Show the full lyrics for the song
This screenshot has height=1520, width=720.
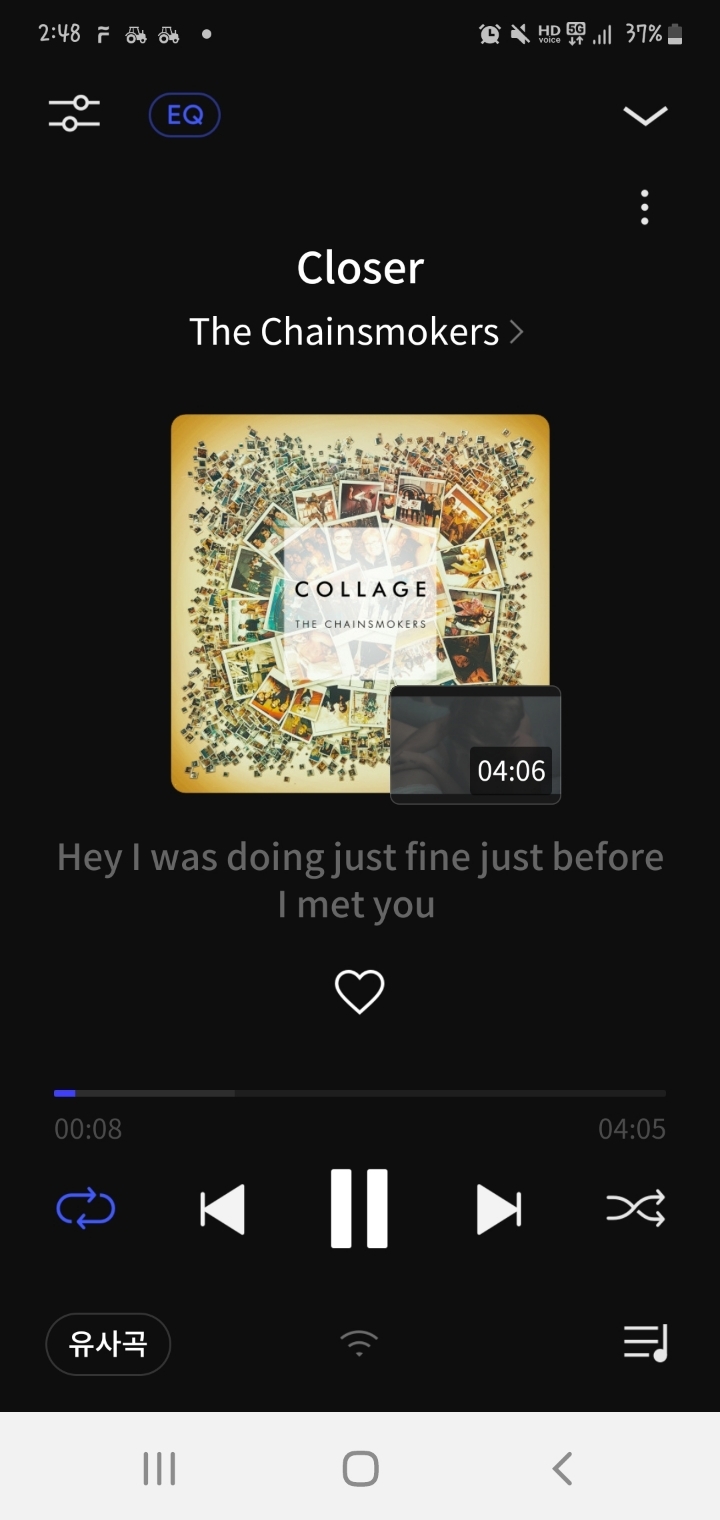pos(360,880)
